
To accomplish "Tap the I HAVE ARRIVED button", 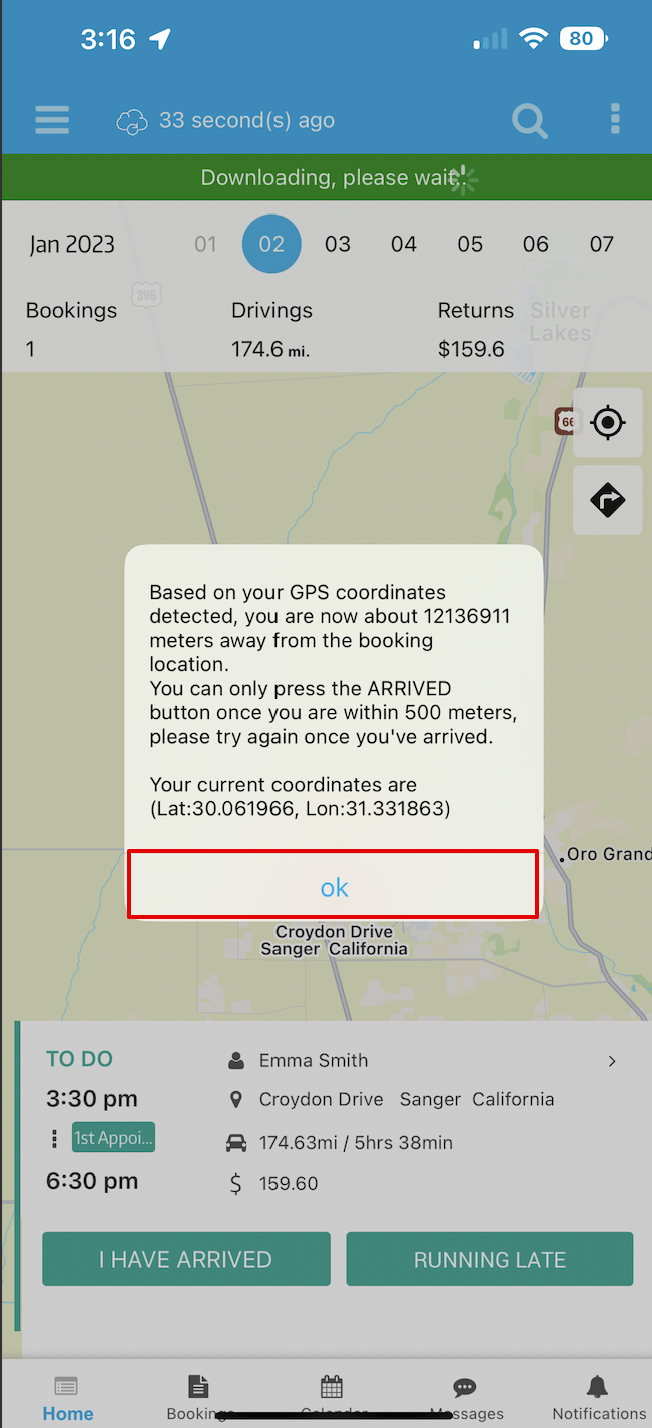I will tap(186, 1259).
